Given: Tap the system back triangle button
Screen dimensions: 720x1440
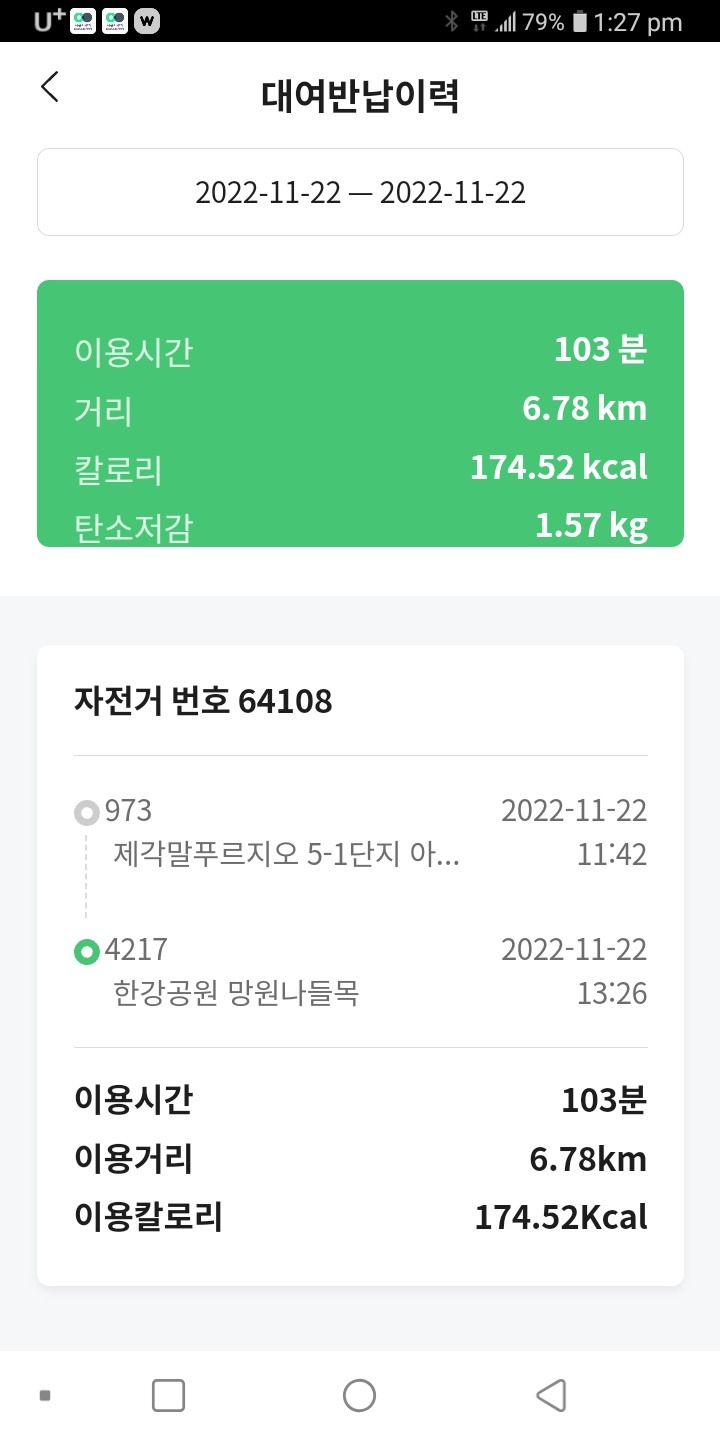Looking at the screenshot, I should click(x=551, y=1395).
